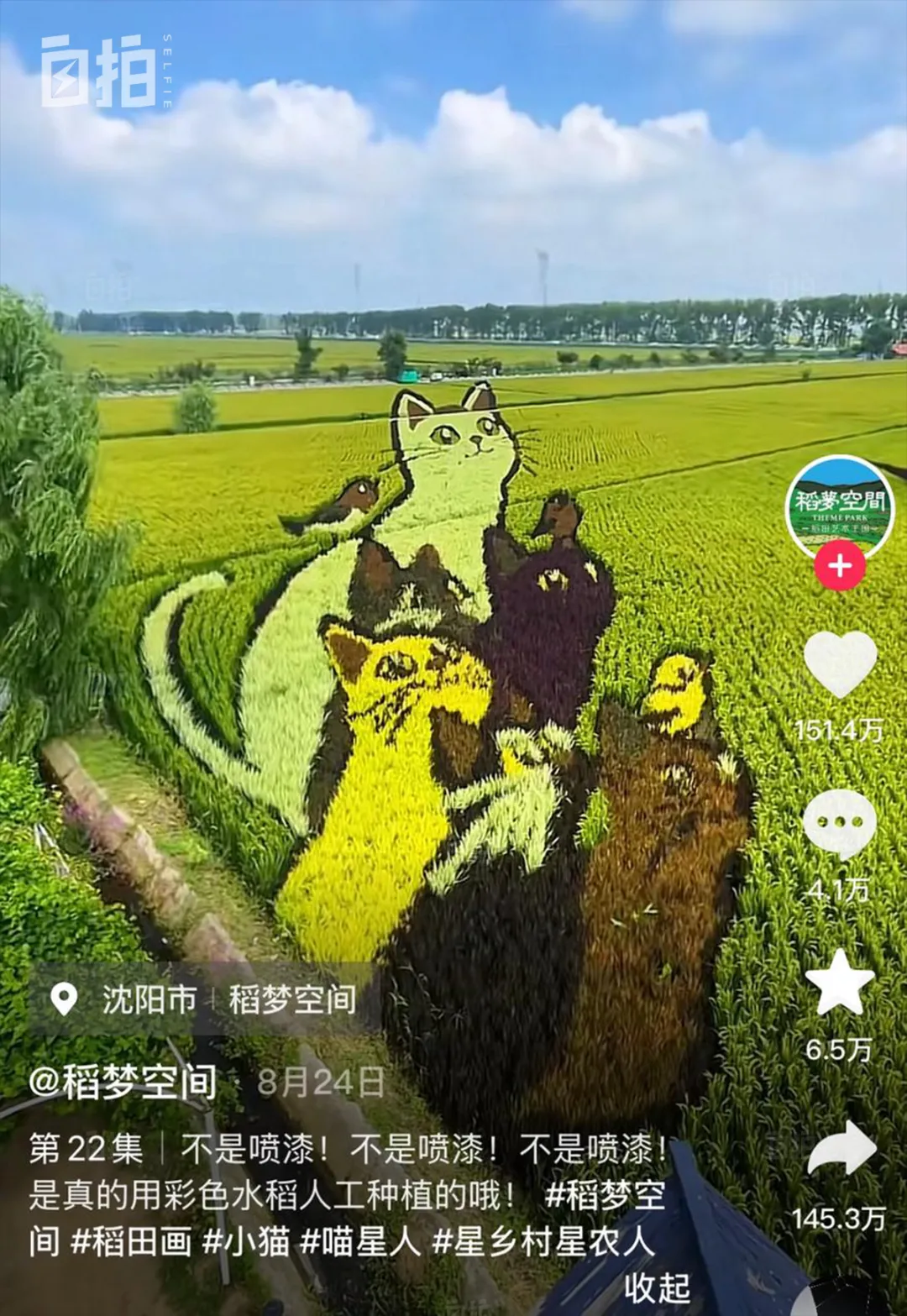
Task: Add the video to favorites with the star
Action: [839, 983]
